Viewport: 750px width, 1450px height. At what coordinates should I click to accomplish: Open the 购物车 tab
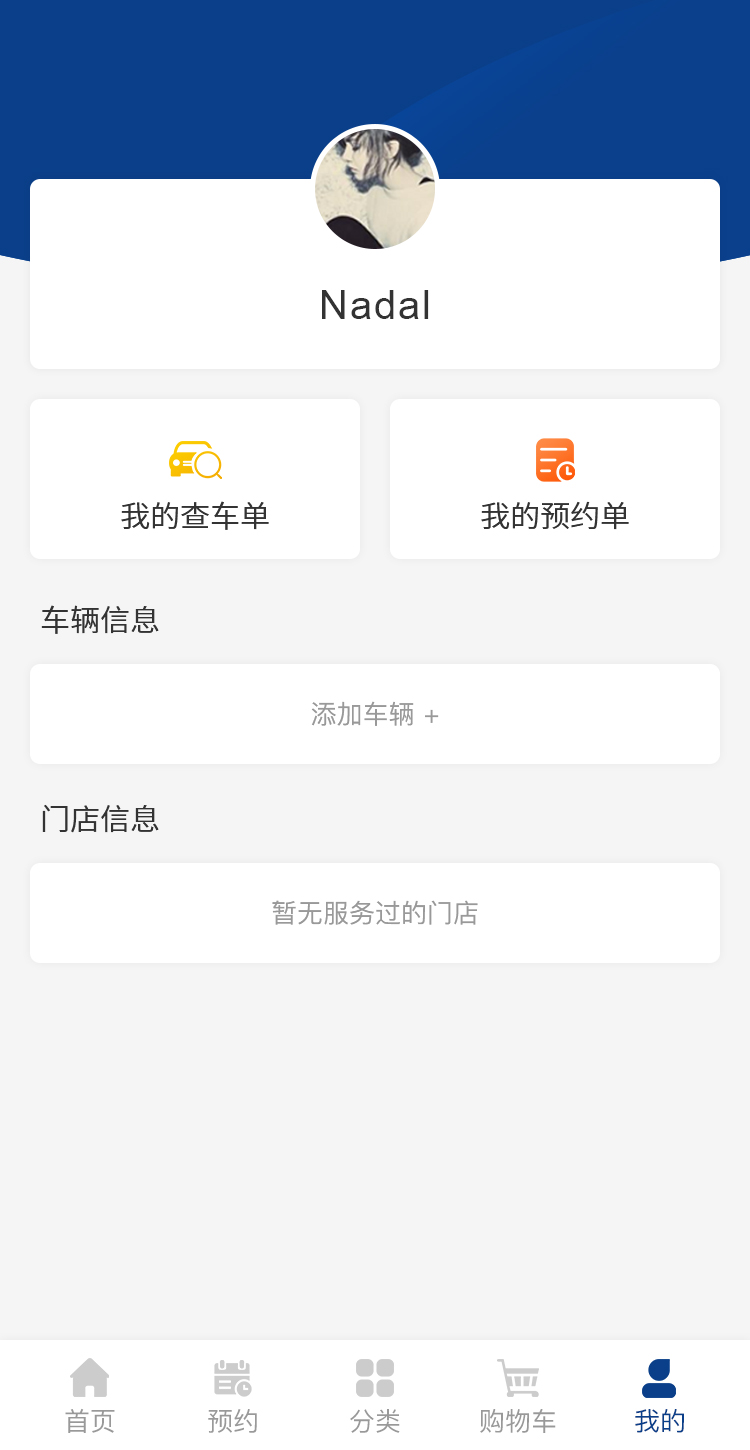pyautogui.click(x=517, y=1395)
